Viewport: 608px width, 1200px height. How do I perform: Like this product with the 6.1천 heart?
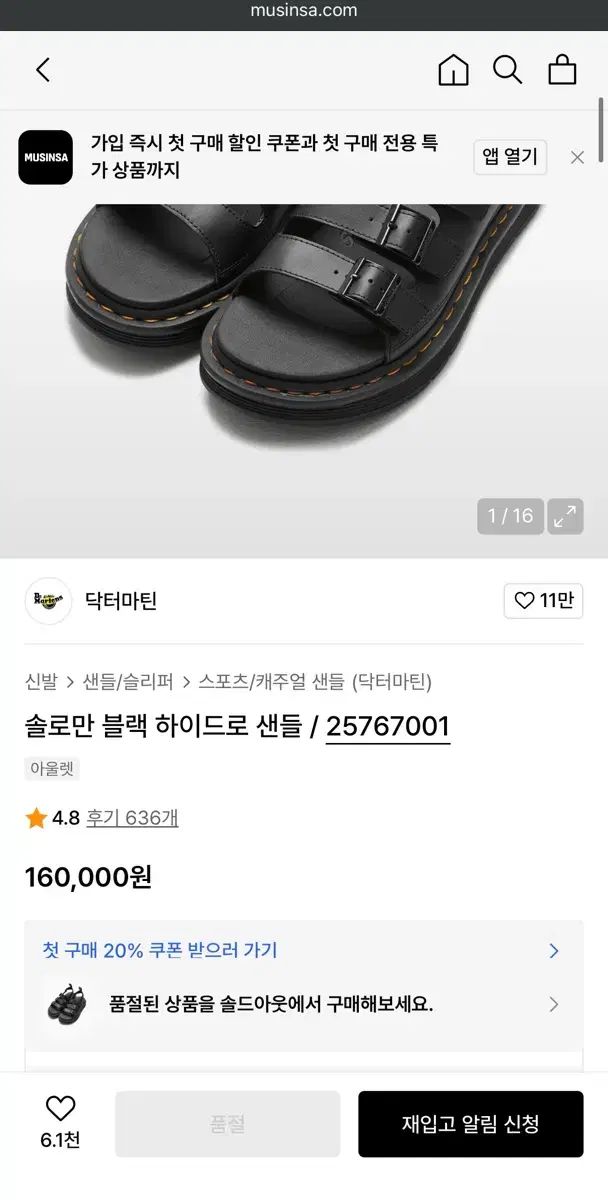pos(61,1123)
